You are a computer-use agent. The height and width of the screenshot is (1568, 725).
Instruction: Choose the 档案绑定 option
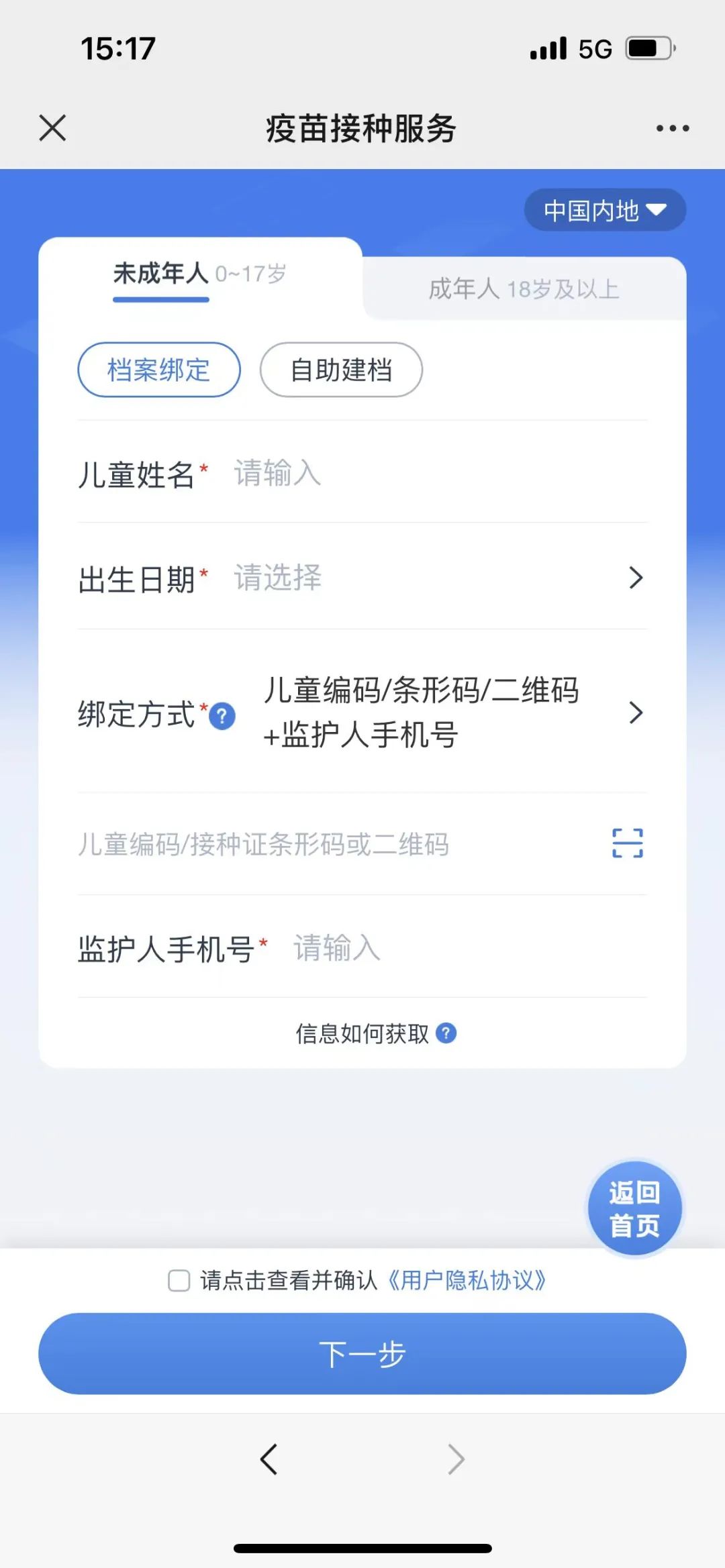tap(159, 370)
